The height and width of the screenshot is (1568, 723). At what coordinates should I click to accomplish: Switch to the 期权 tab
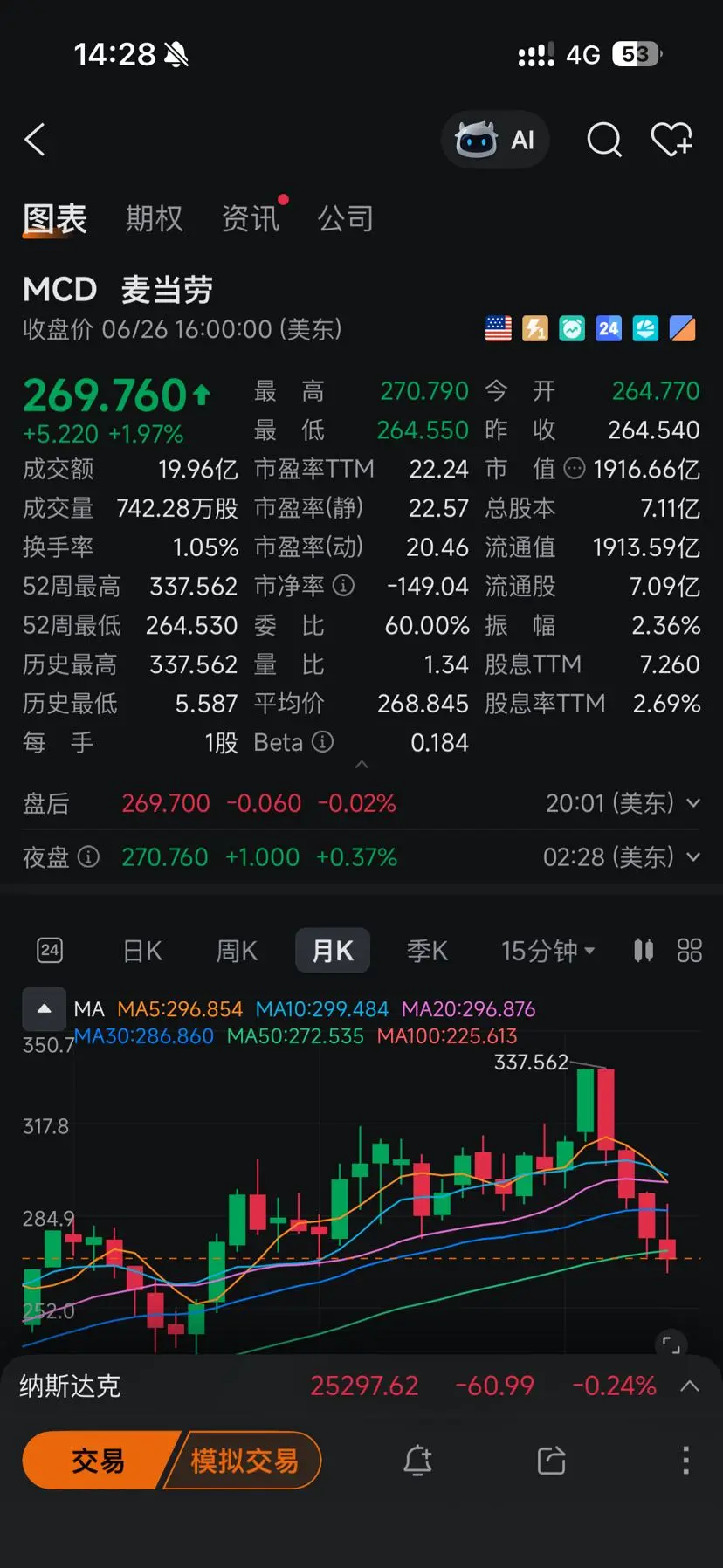[x=155, y=218]
